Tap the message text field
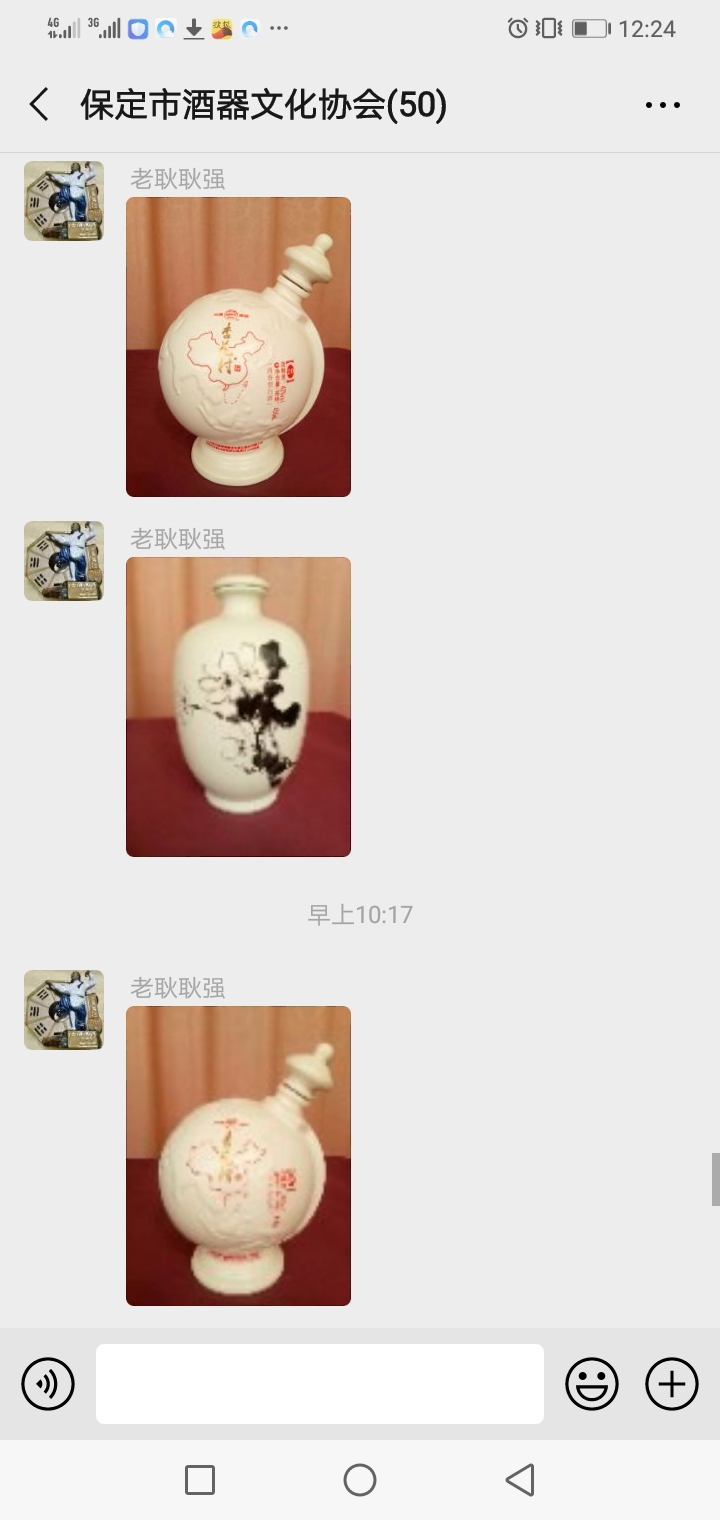 point(320,1384)
